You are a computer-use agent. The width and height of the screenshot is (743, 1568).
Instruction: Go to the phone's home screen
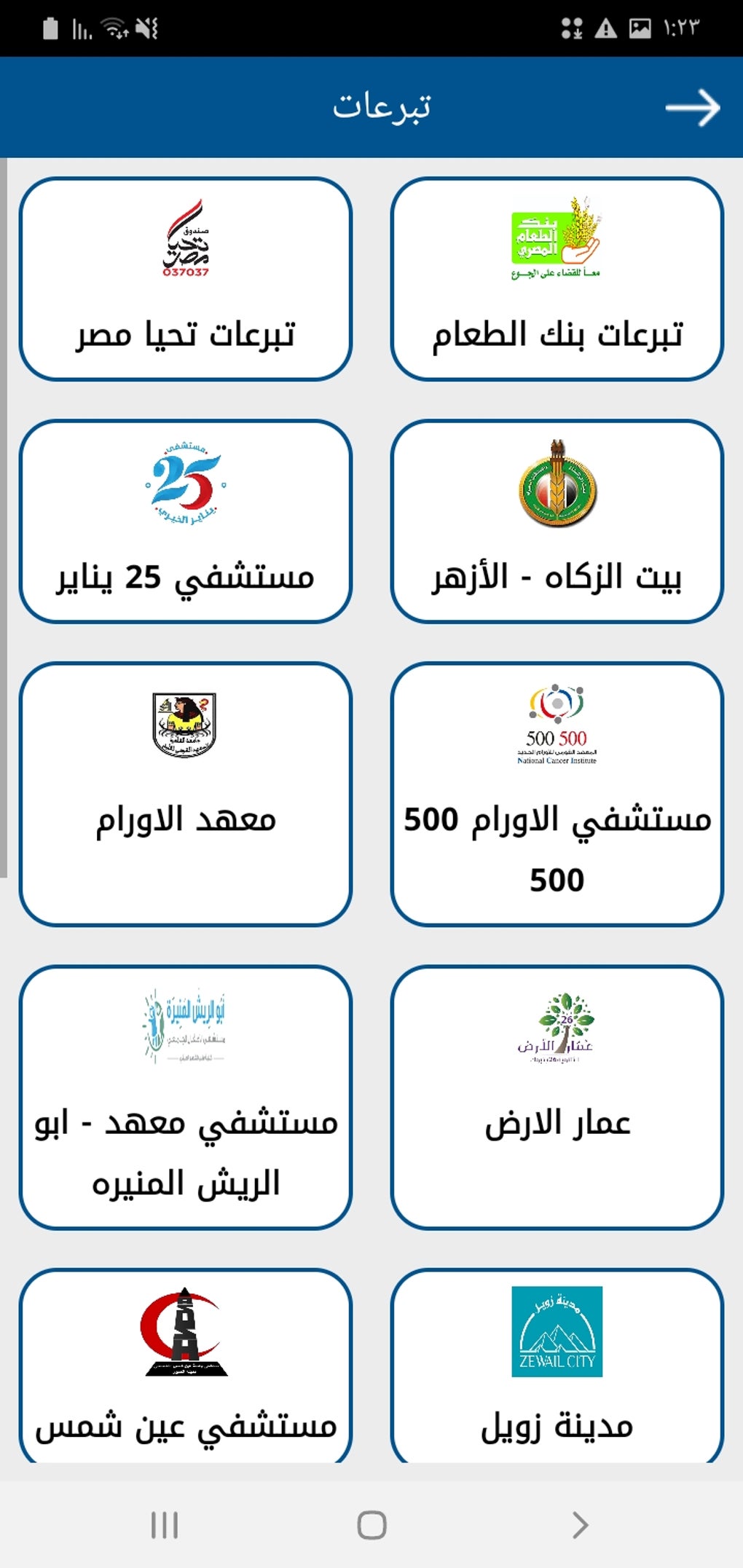pos(371,1524)
